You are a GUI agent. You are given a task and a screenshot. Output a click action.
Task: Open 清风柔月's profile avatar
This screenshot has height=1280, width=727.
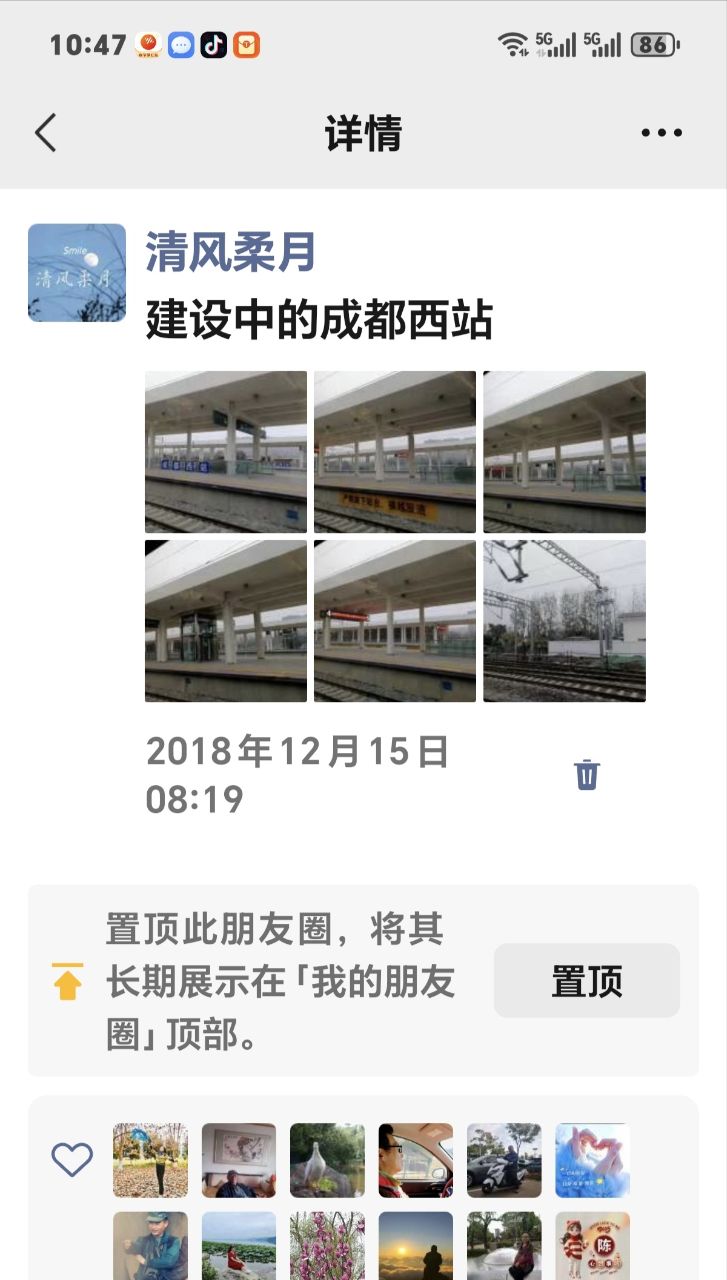[77, 273]
